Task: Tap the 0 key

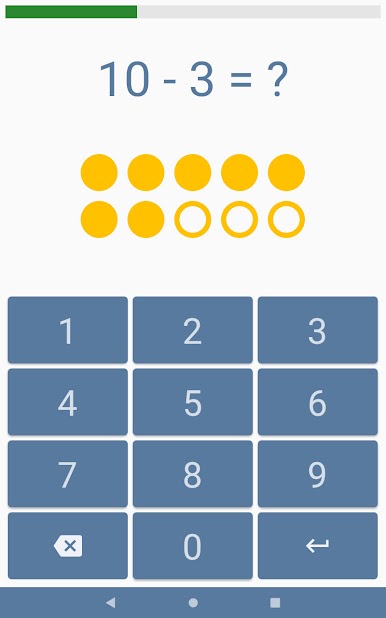Action: (193, 546)
